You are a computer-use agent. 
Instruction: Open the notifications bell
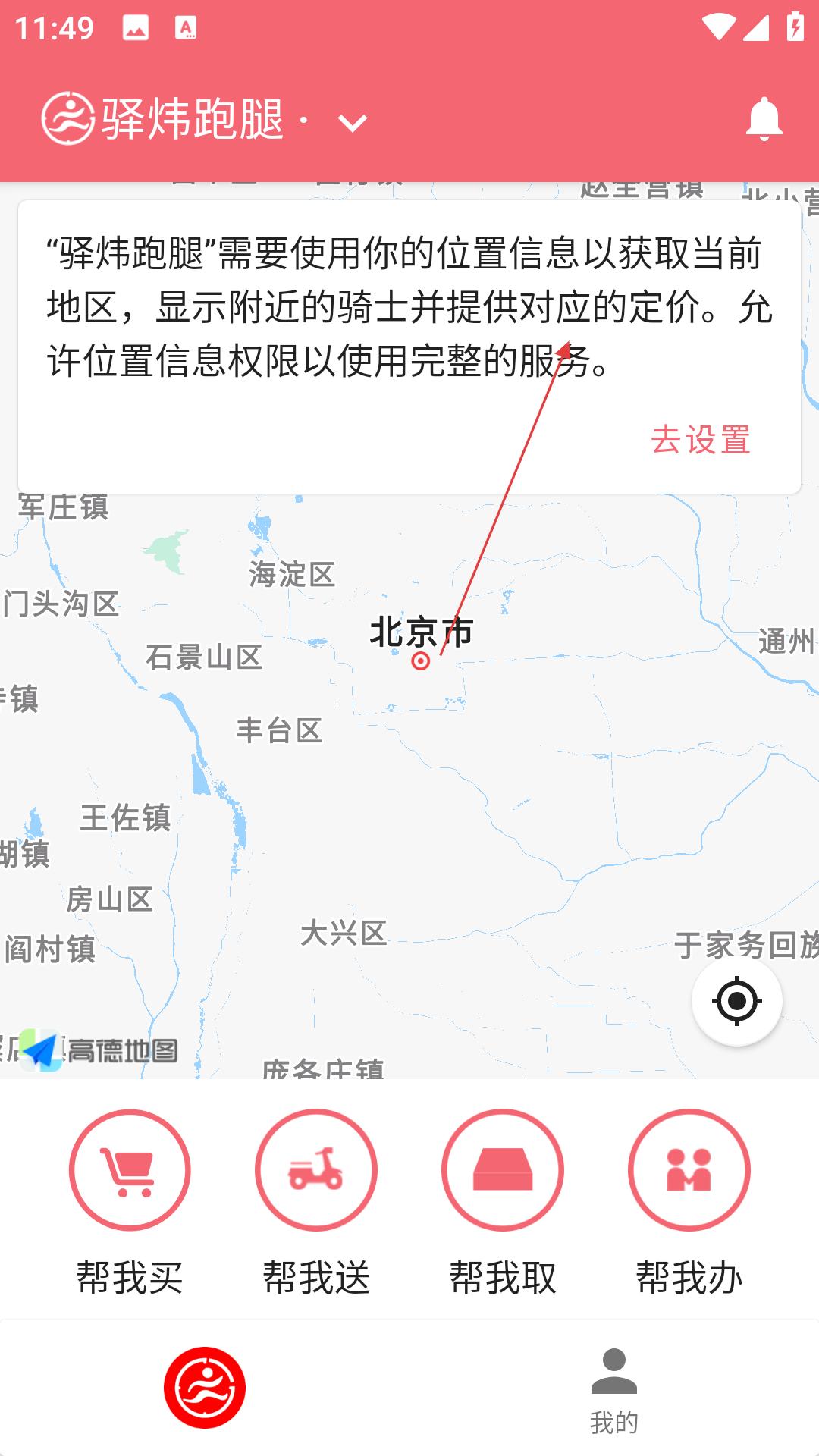pyautogui.click(x=764, y=119)
